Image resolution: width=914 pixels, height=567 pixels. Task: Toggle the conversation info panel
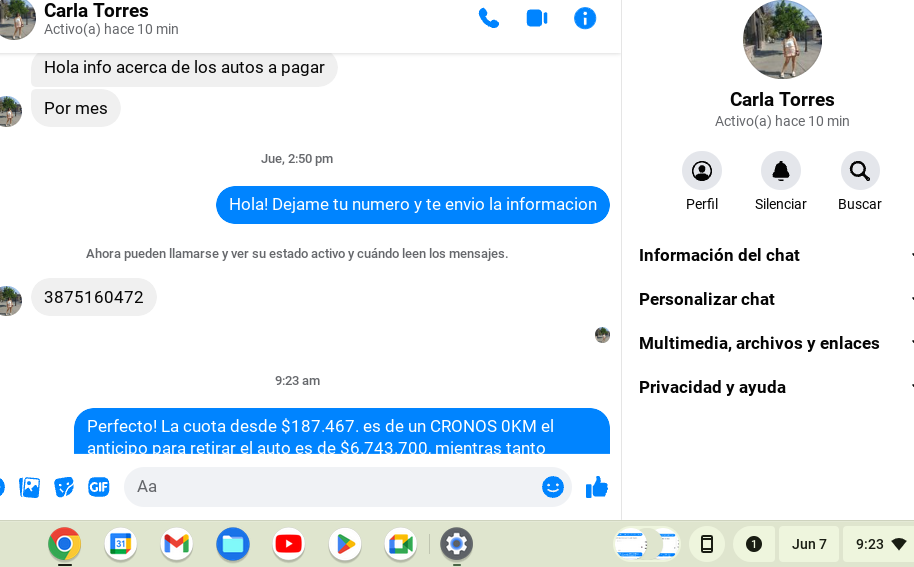pyautogui.click(x=585, y=18)
